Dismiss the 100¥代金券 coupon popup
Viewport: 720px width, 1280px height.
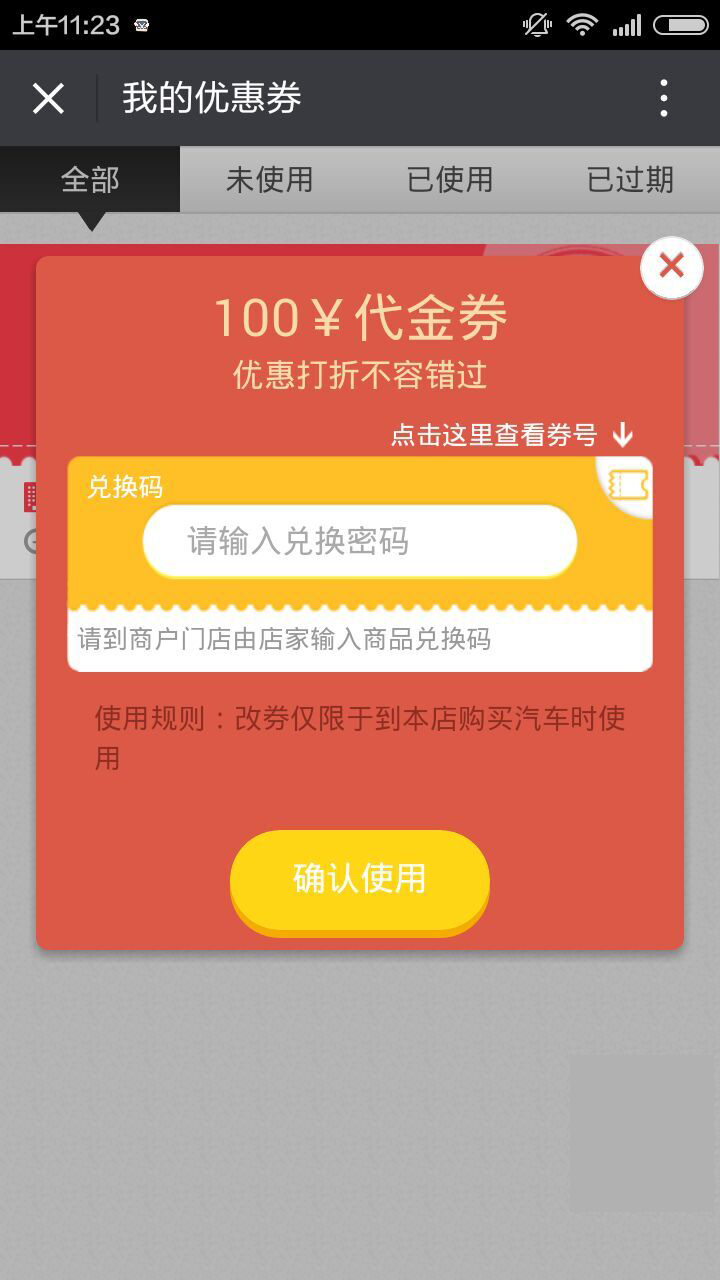(672, 267)
